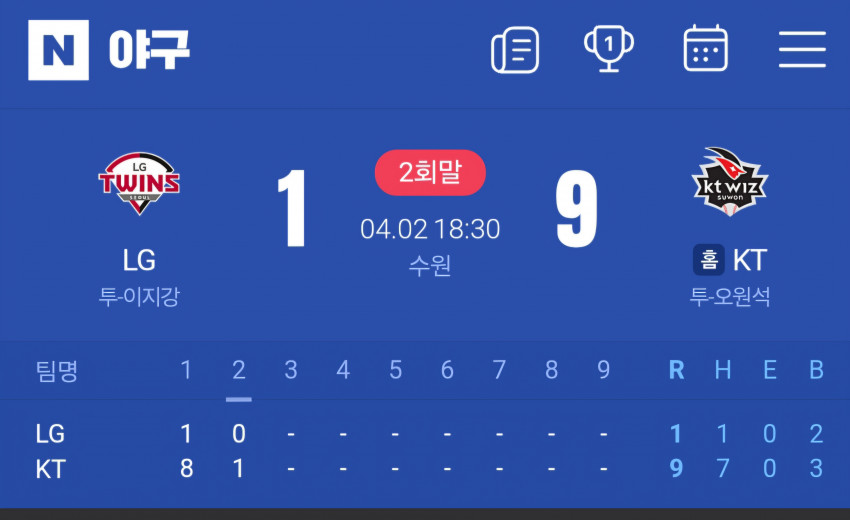Open the schedule calendar icon
Image resolution: width=850 pixels, height=520 pixels.
pos(705,48)
